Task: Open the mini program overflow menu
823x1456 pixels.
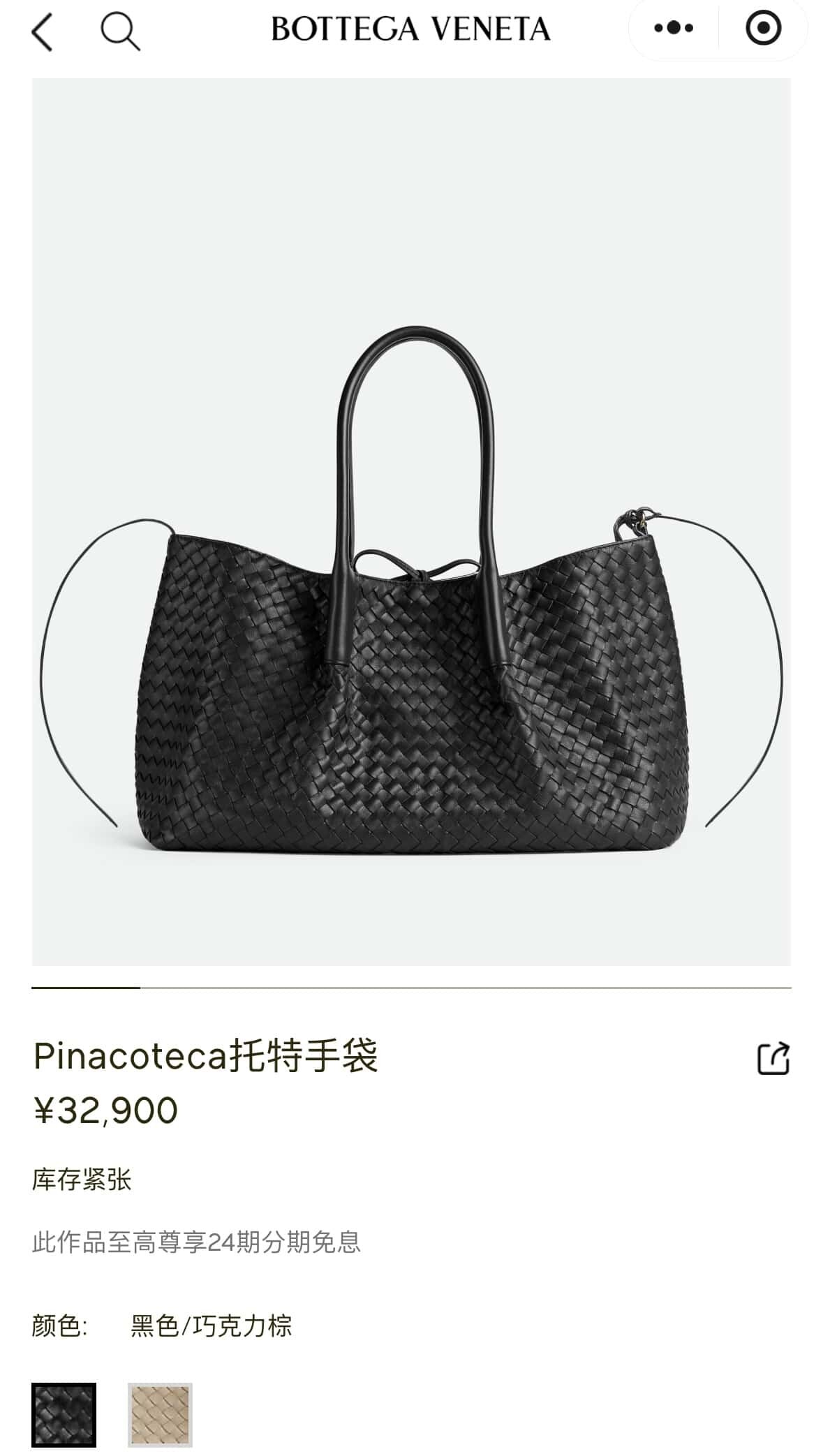Action: pyautogui.click(x=674, y=29)
